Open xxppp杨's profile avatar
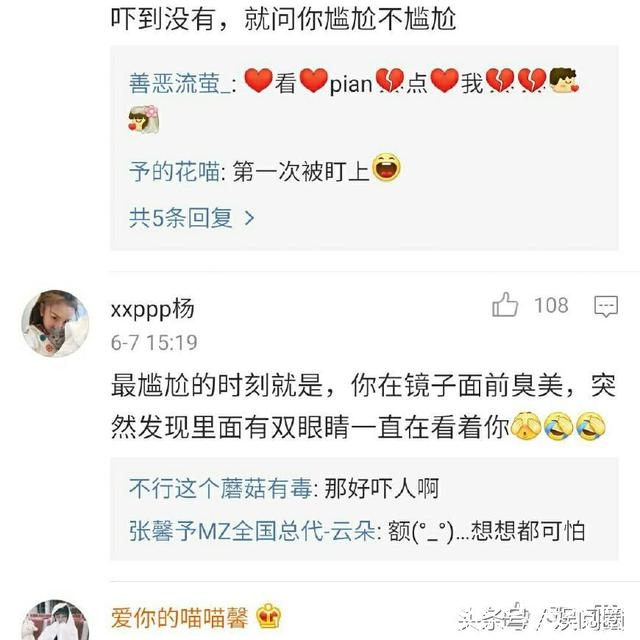Screen dimensions: 640x640 (56, 323)
